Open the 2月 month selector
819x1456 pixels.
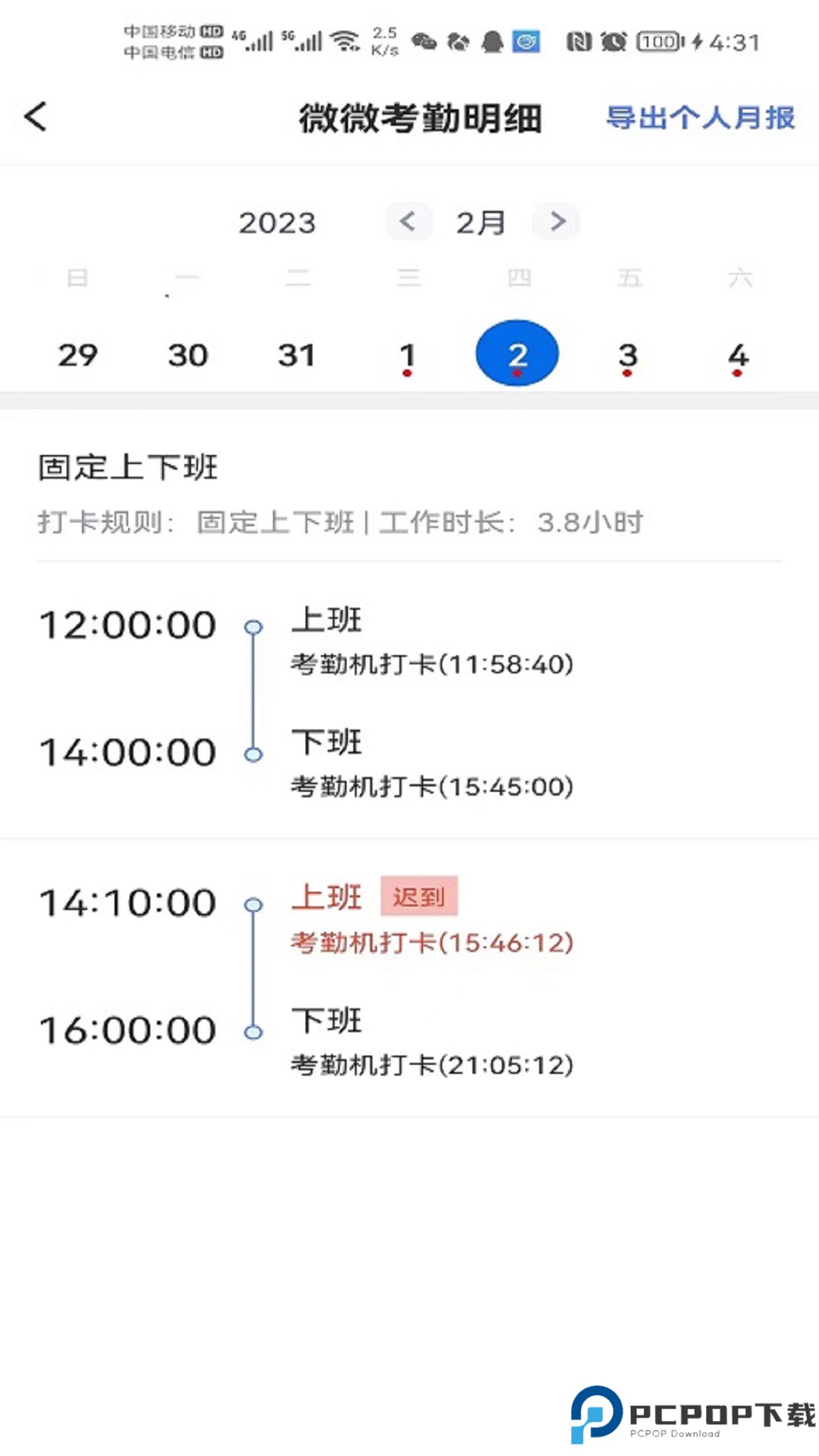[481, 221]
